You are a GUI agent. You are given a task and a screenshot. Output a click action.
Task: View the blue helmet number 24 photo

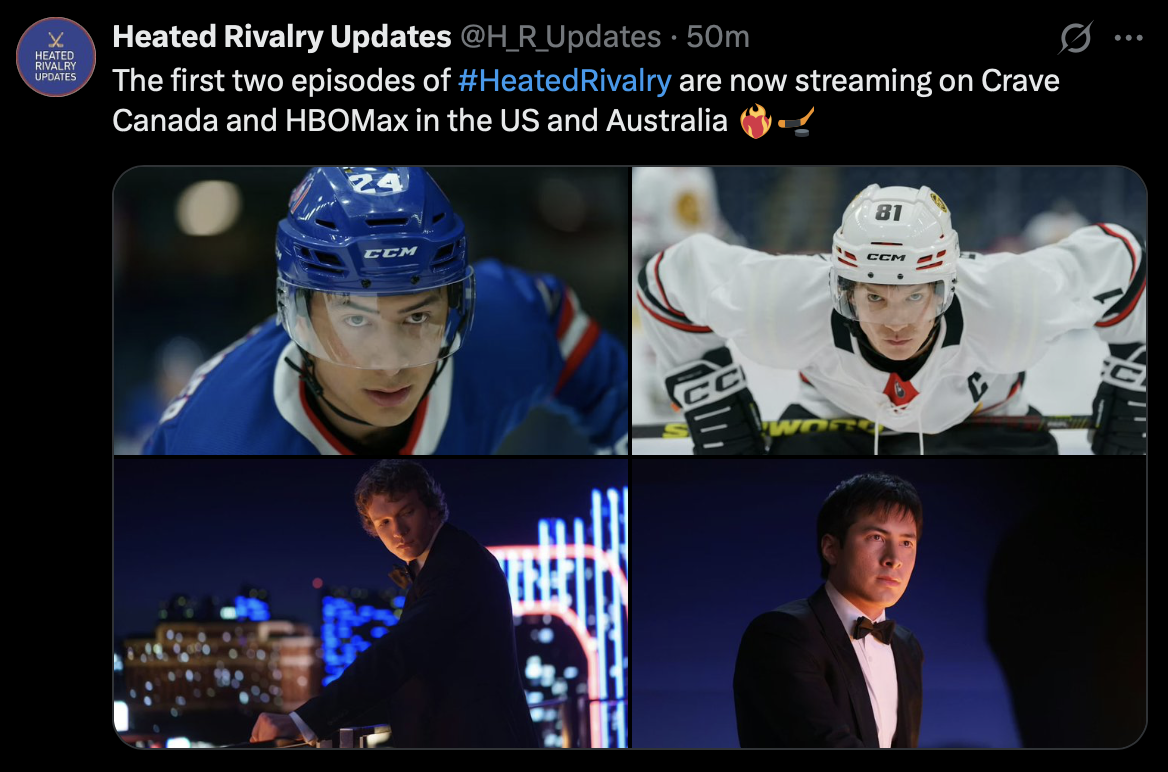coord(370,311)
